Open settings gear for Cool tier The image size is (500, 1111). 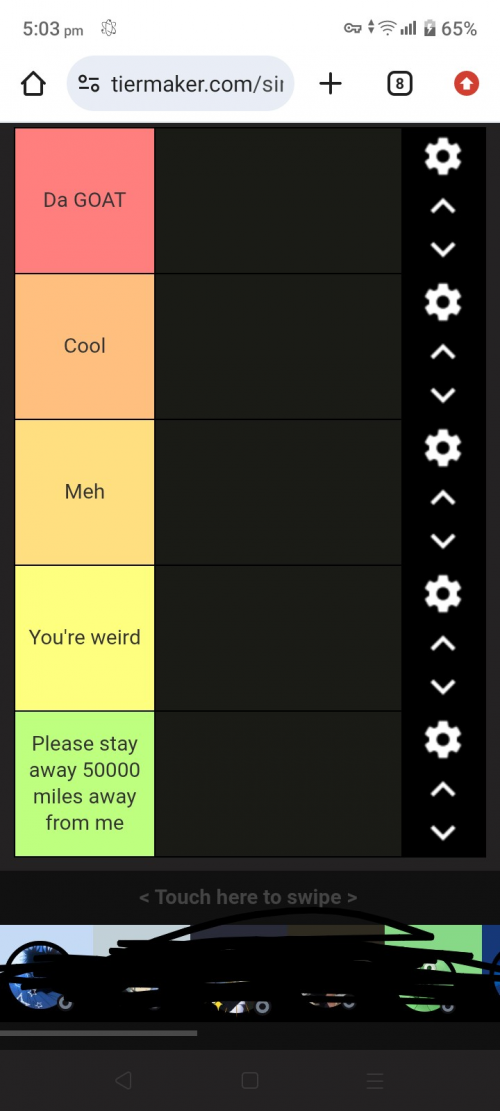443,303
